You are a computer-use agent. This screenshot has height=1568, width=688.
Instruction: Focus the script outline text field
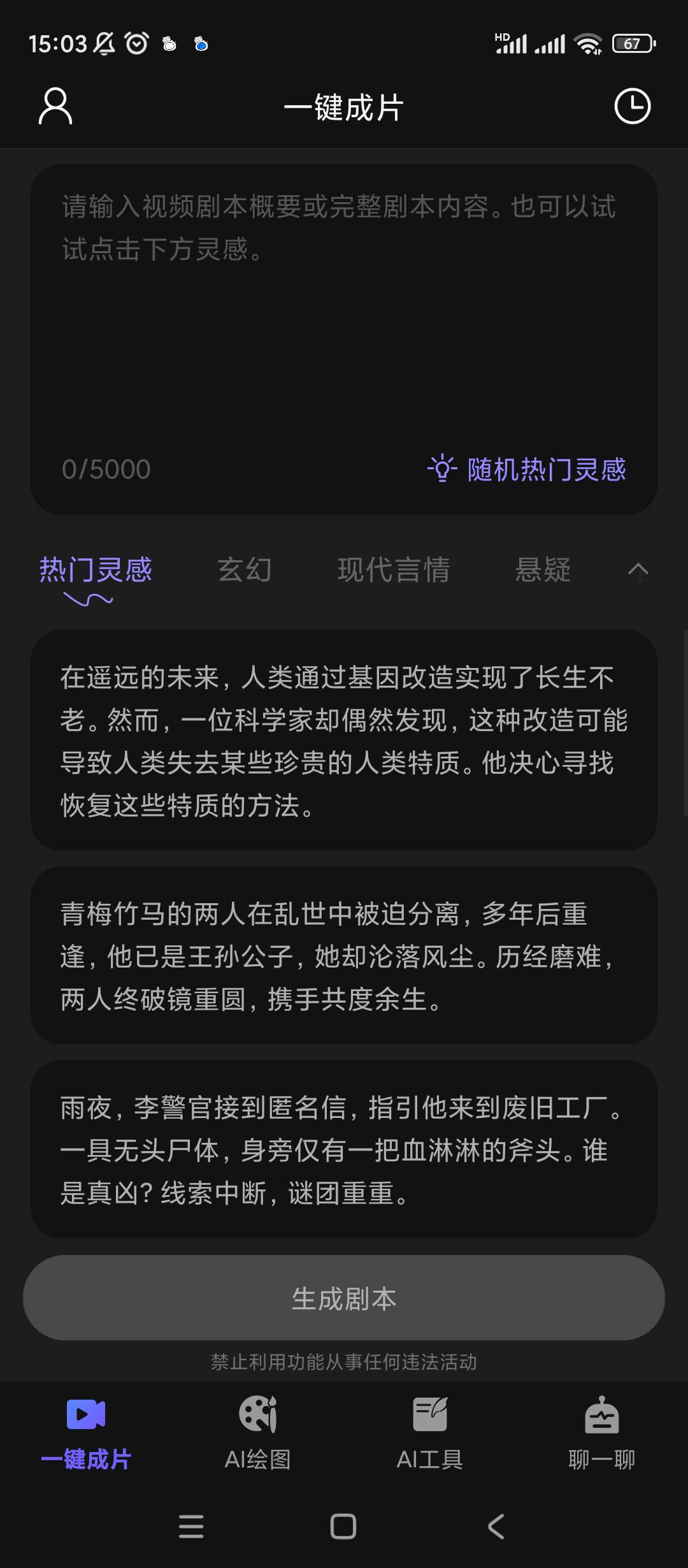(344, 319)
